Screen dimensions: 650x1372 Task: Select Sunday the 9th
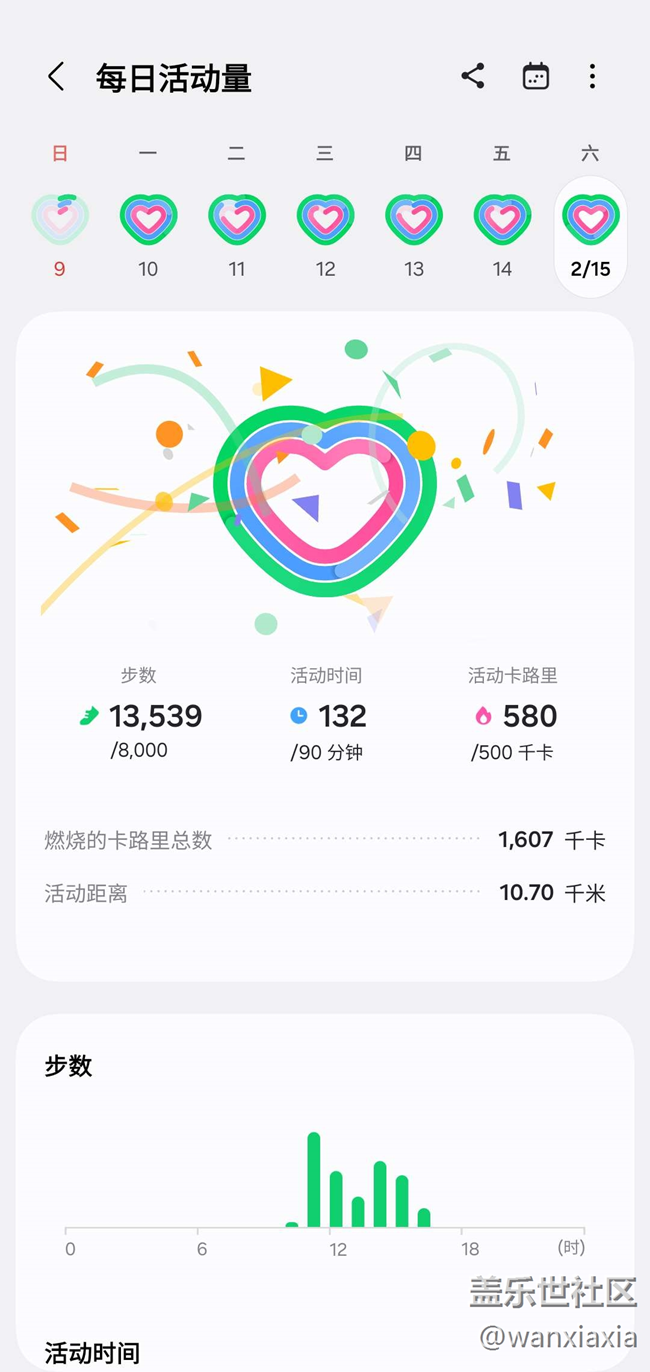(60, 230)
